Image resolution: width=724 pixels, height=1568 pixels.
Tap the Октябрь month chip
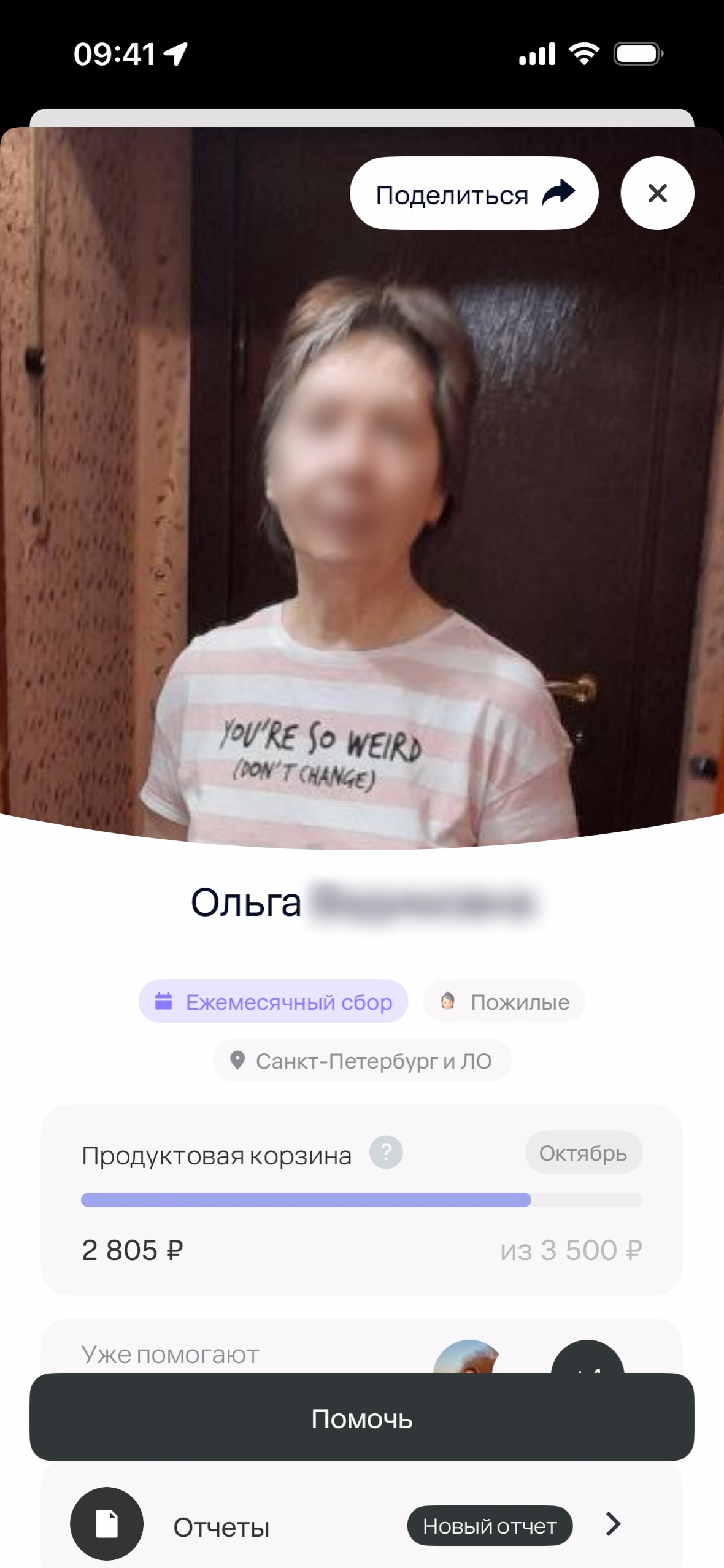click(583, 1153)
